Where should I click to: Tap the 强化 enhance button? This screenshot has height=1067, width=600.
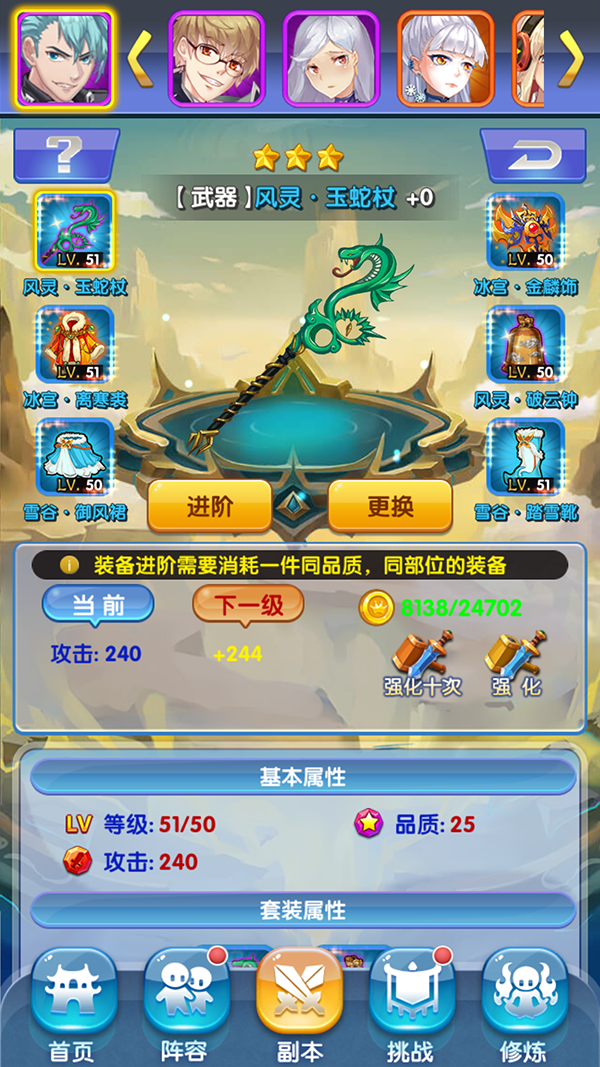[x=516, y=664]
